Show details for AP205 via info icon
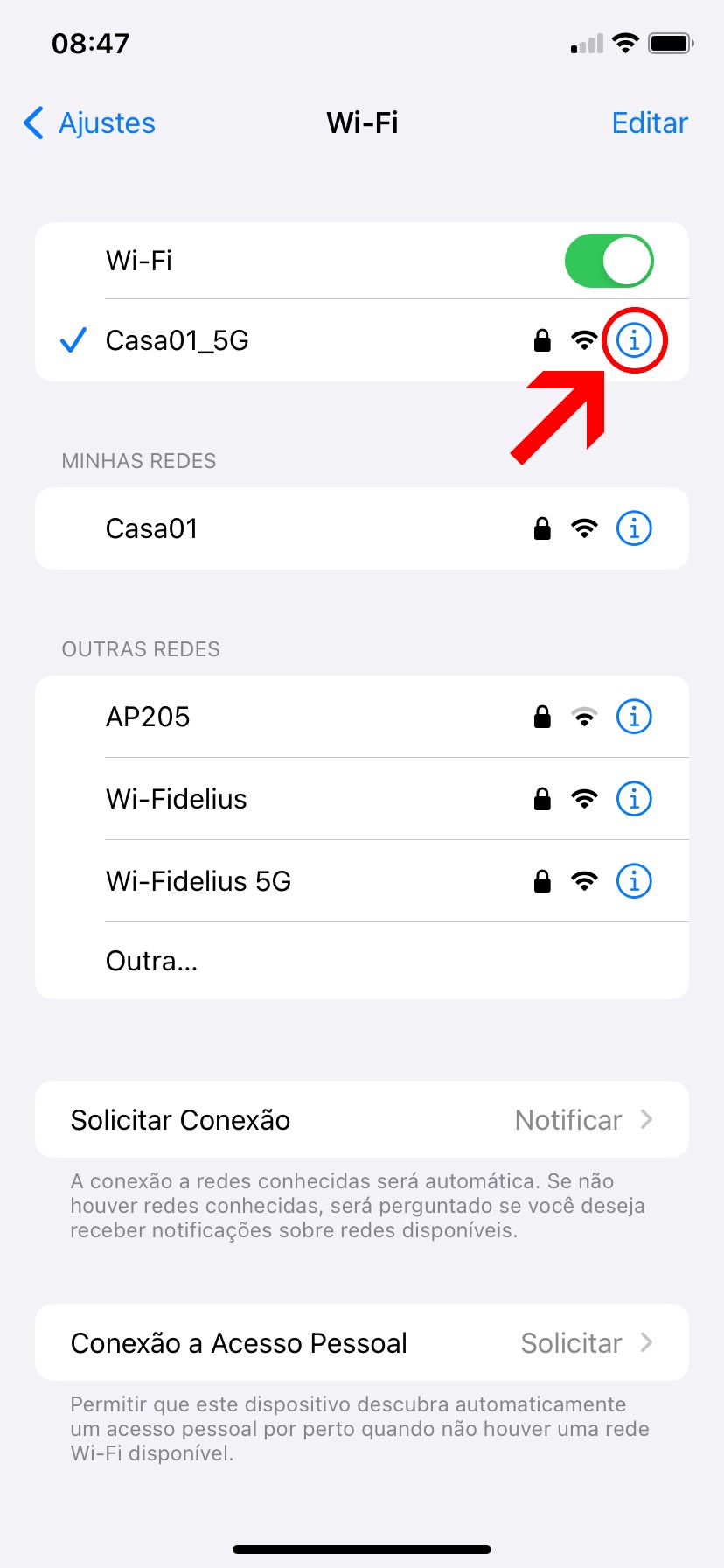This screenshot has height=1568, width=724. tap(634, 717)
